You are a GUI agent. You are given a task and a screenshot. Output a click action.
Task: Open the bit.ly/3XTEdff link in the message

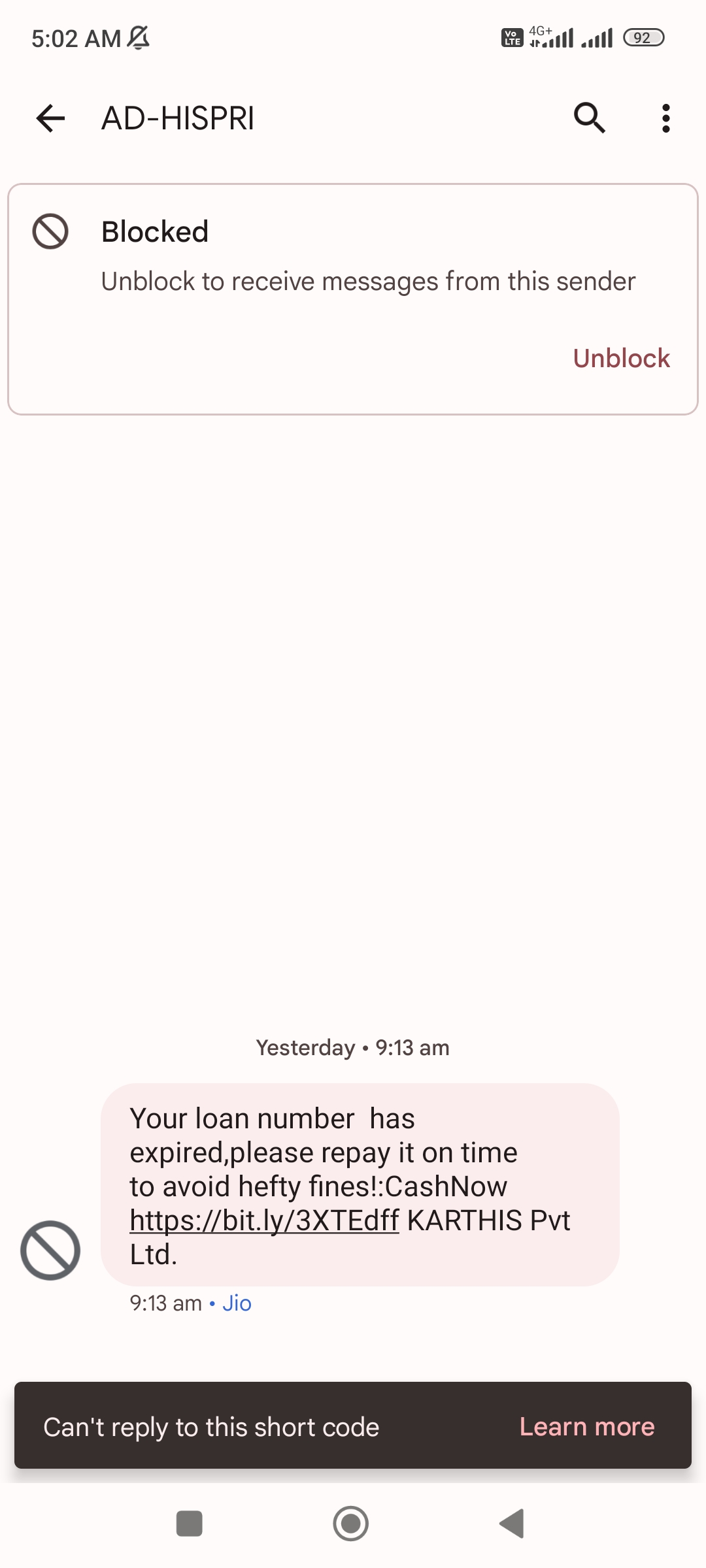pos(264,1220)
